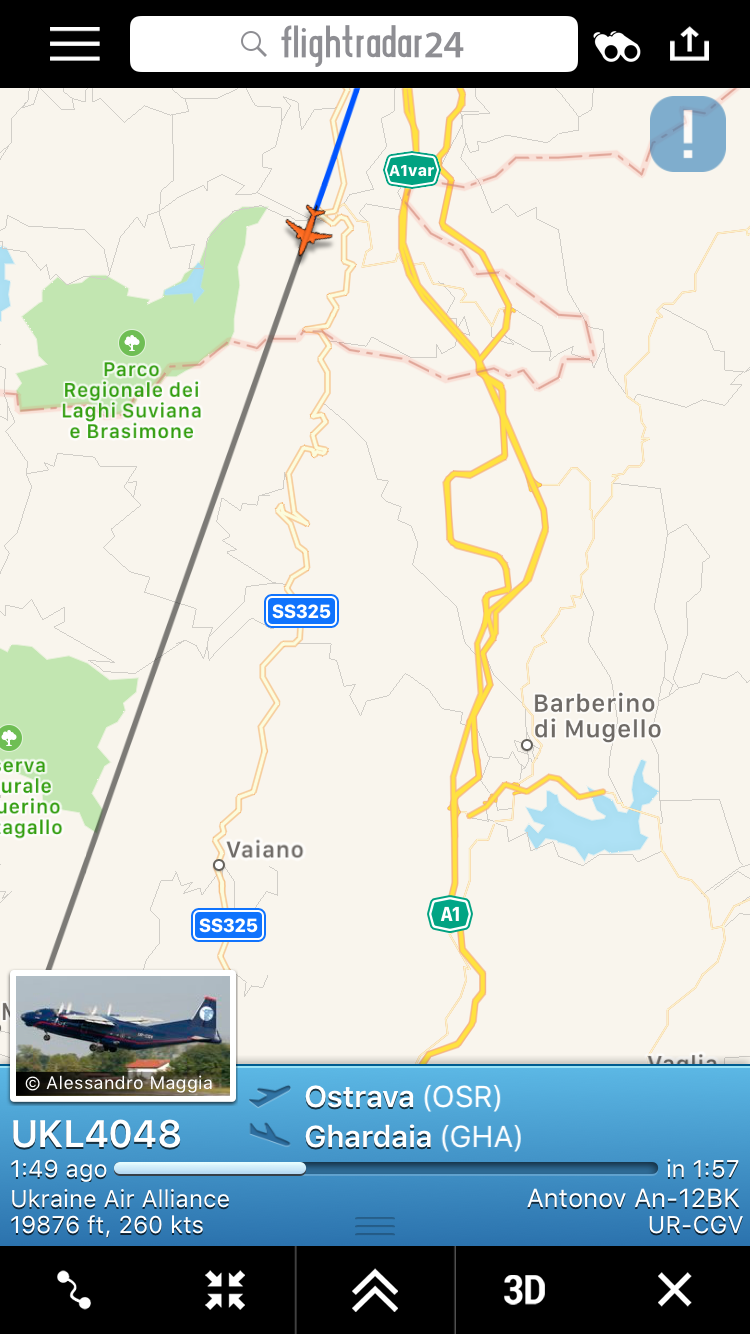Viewport: 750px width, 1334px height.
Task: Tap the flightradar24 search box
Action: coord(354,45)
